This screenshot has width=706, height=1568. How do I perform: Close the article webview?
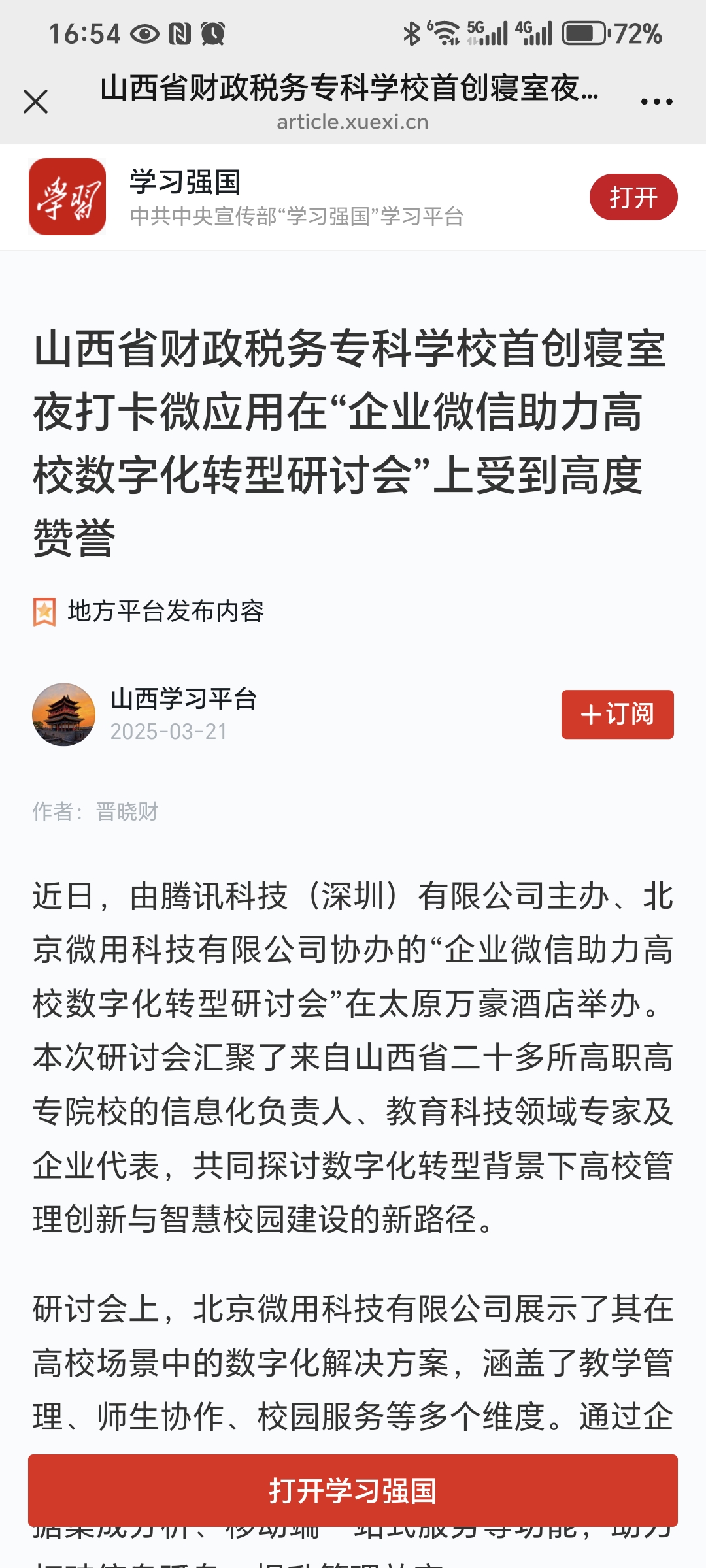pyautogui.click(x=36, y=102)
